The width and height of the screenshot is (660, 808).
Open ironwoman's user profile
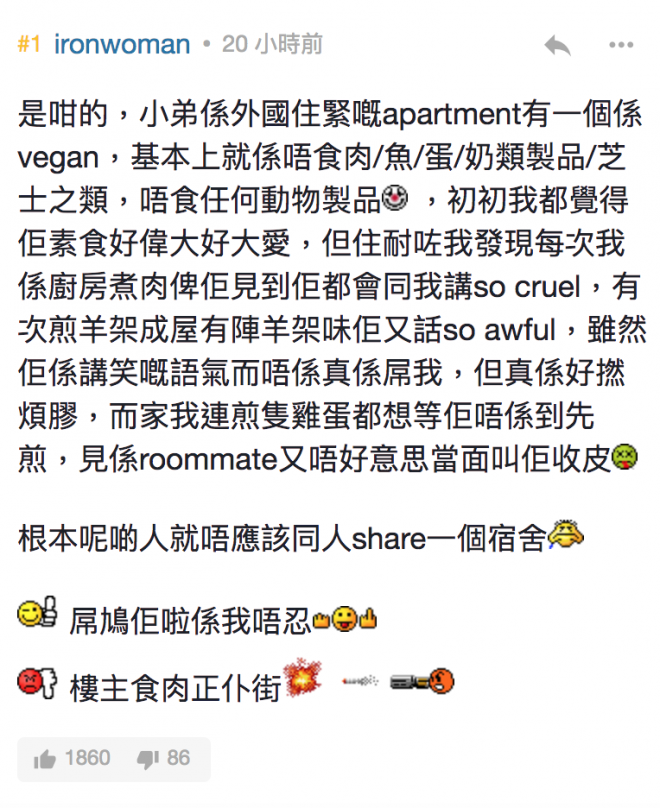pyautogui.click(x=121, y=44)
